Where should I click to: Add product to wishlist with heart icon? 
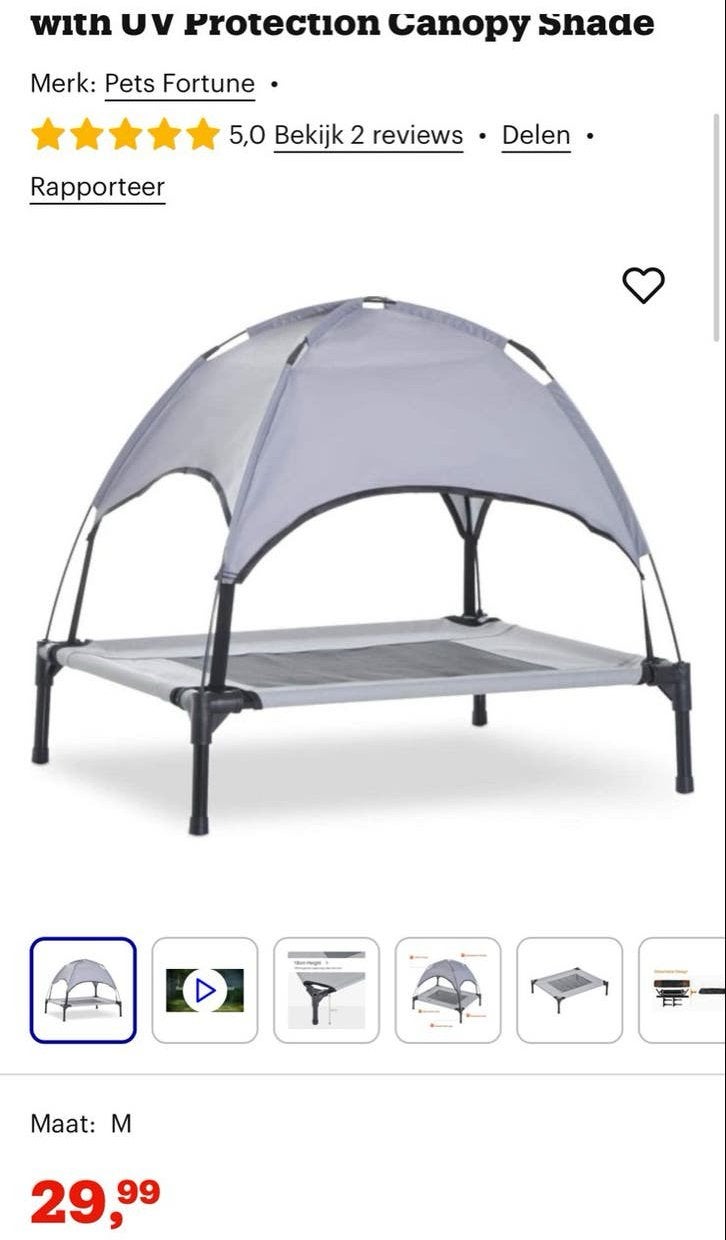(644, 286)
